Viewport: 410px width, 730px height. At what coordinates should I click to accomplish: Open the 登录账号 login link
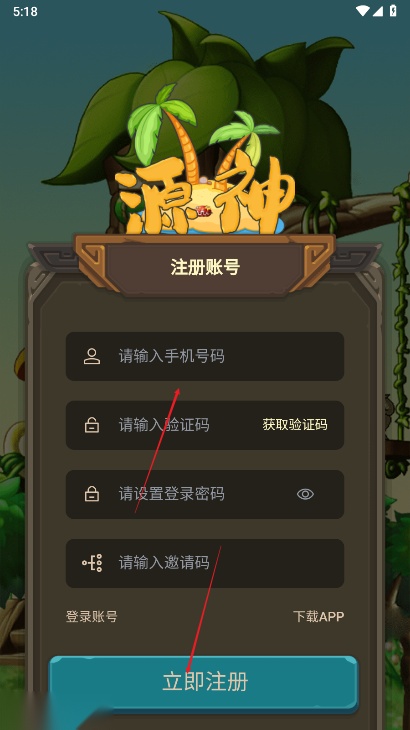tap(91, 616)
